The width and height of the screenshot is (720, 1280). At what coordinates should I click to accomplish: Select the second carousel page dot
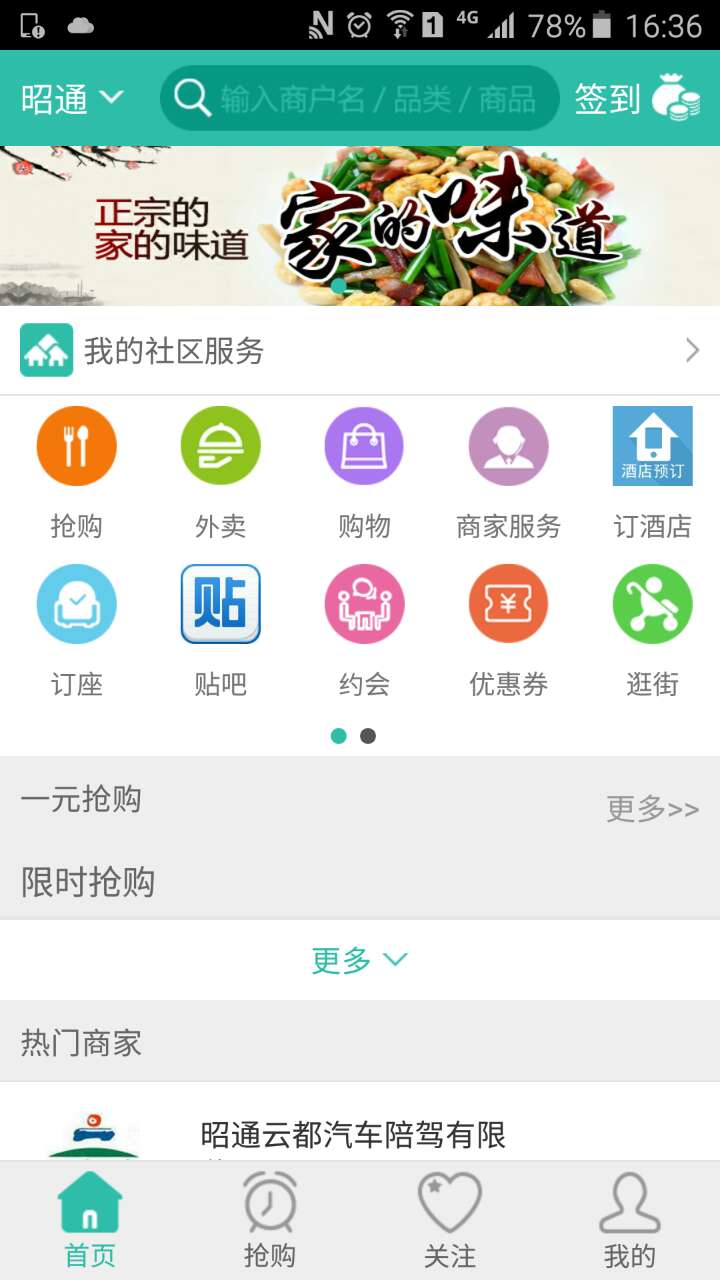369,736
